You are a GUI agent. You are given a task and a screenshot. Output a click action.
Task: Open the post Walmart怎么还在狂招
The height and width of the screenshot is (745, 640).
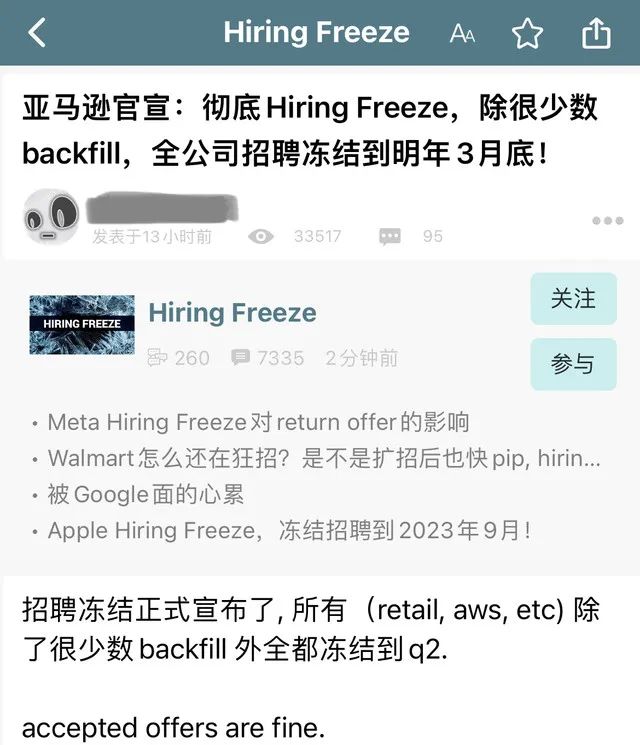[324, 459]
